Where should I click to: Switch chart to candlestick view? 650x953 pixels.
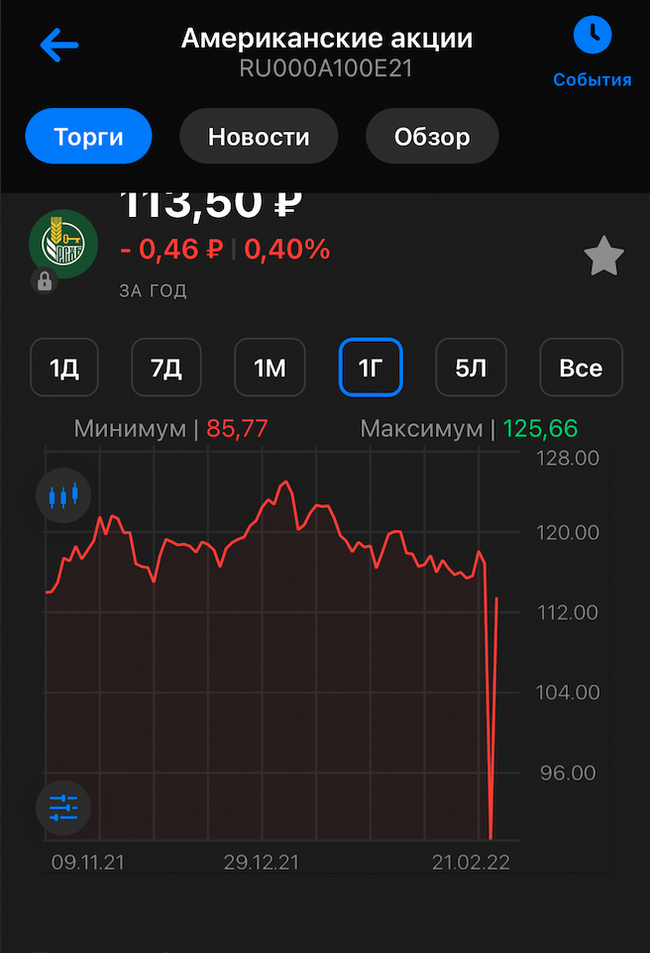click(x=63, y=496)
